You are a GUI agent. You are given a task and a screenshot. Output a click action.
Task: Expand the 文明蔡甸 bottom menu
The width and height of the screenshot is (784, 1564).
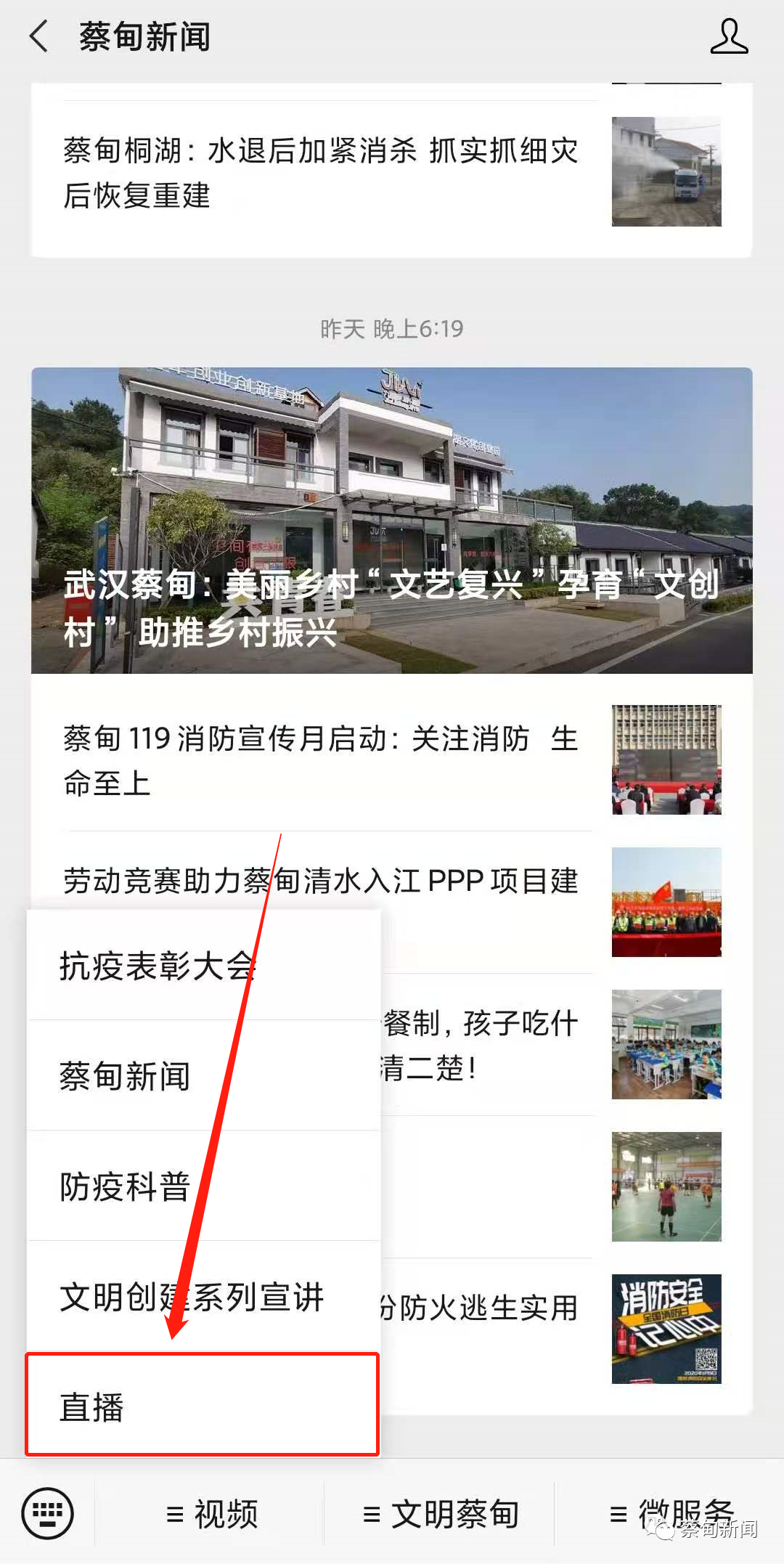440,1515
